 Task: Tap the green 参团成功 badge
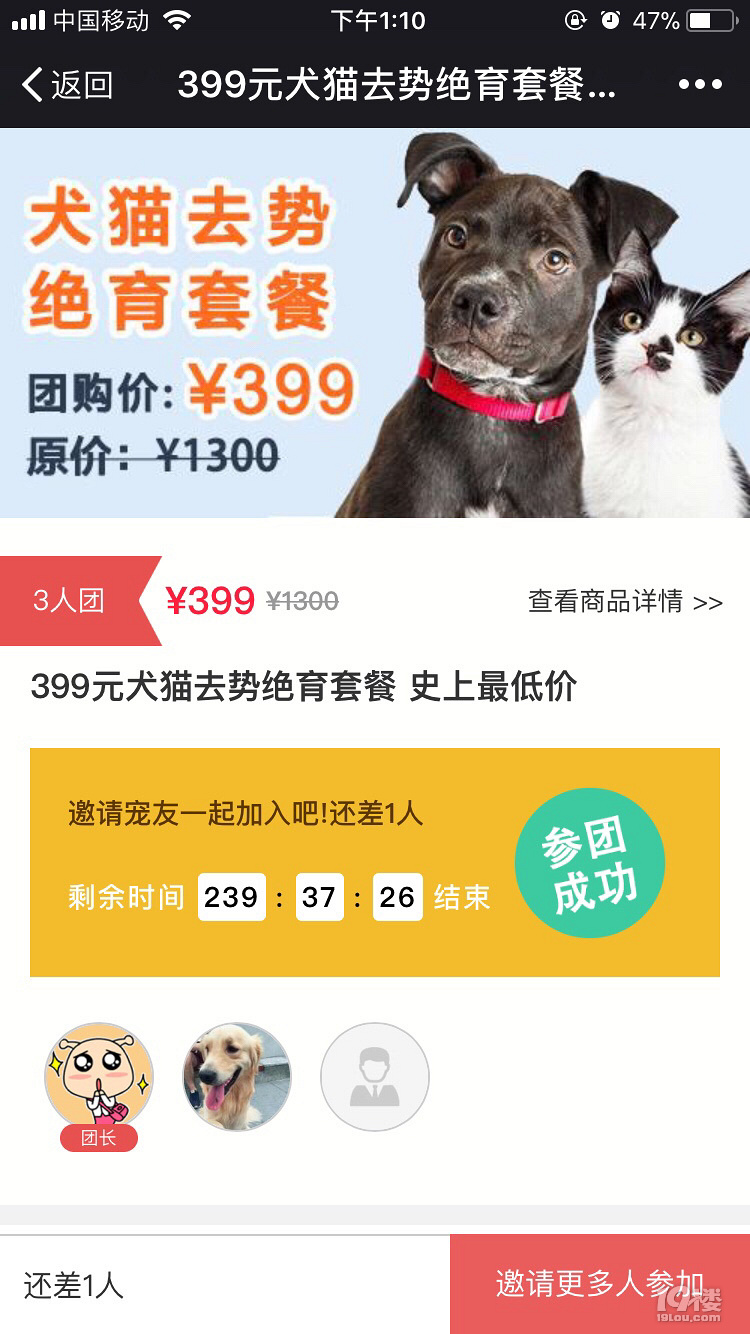tap(589, 863)
